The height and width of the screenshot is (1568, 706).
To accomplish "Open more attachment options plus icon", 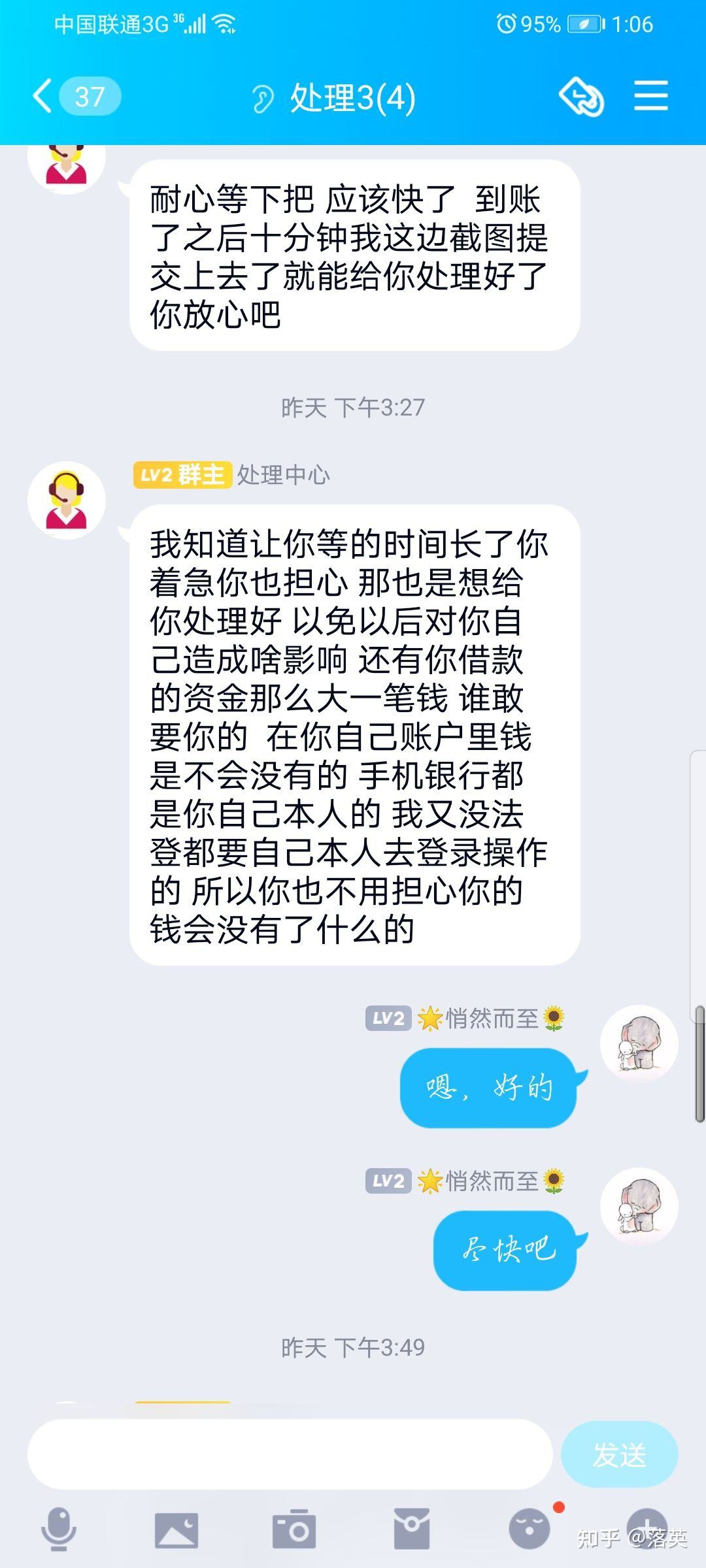I will tap(646, 1526).
